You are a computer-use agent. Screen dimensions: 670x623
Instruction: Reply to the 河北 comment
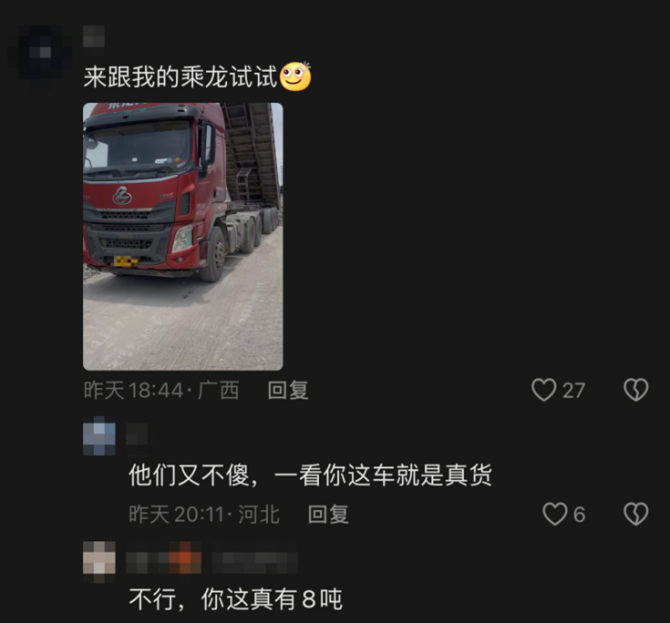pos(328,515)
